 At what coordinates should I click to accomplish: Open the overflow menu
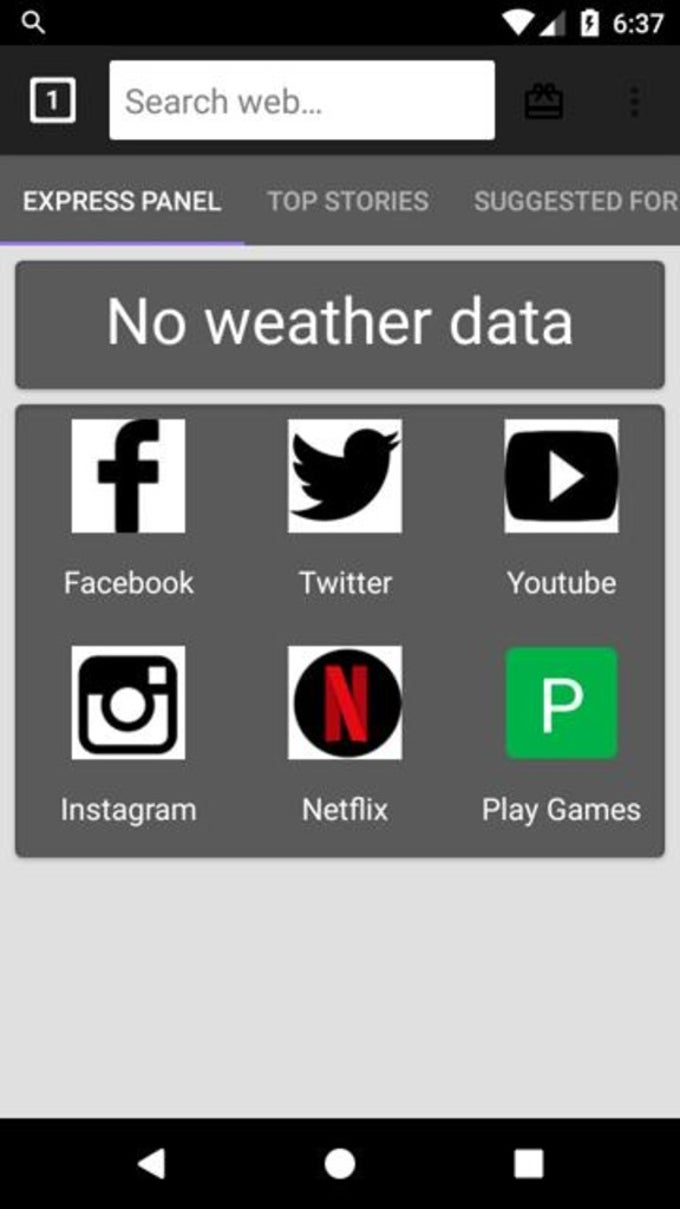coord(634,101)
